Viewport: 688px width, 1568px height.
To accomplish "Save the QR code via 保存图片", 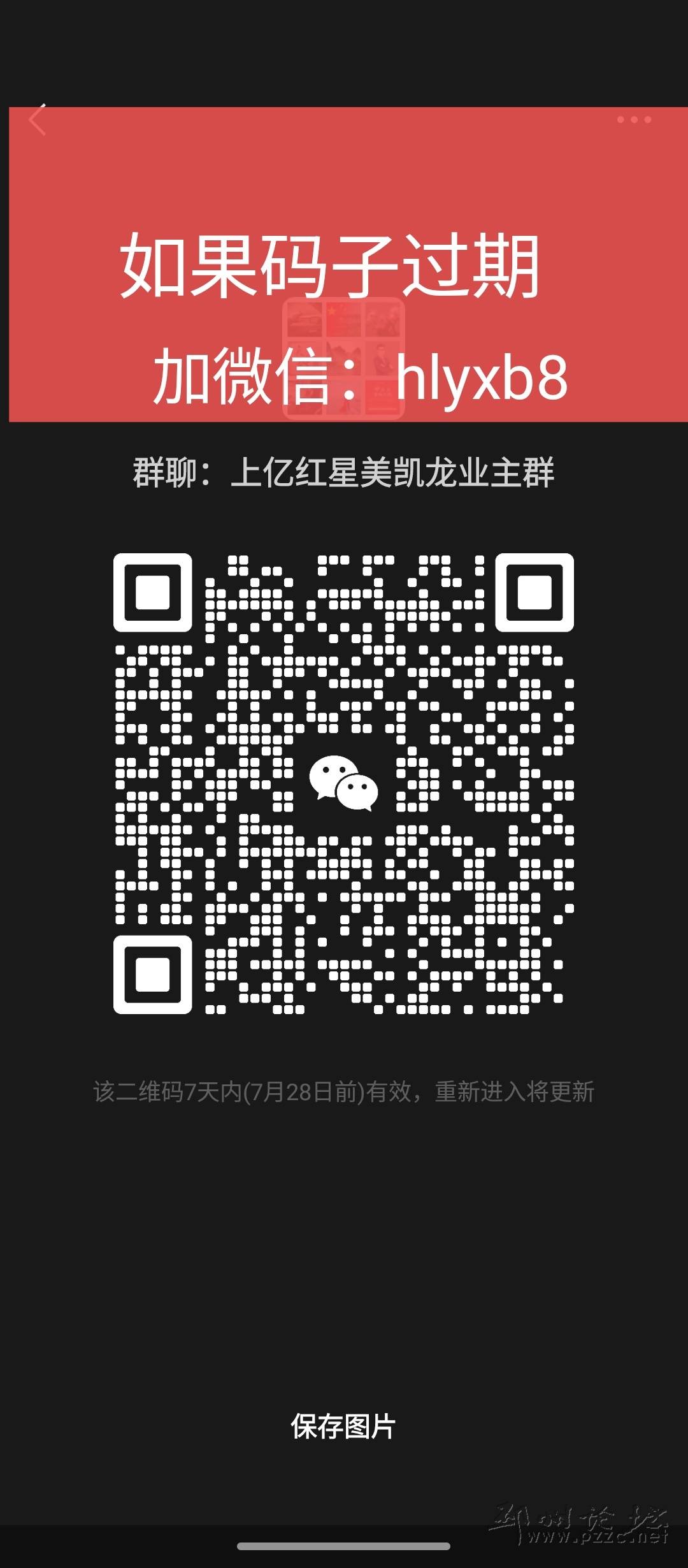I will pyautogui.click(x=343, y=1426).
